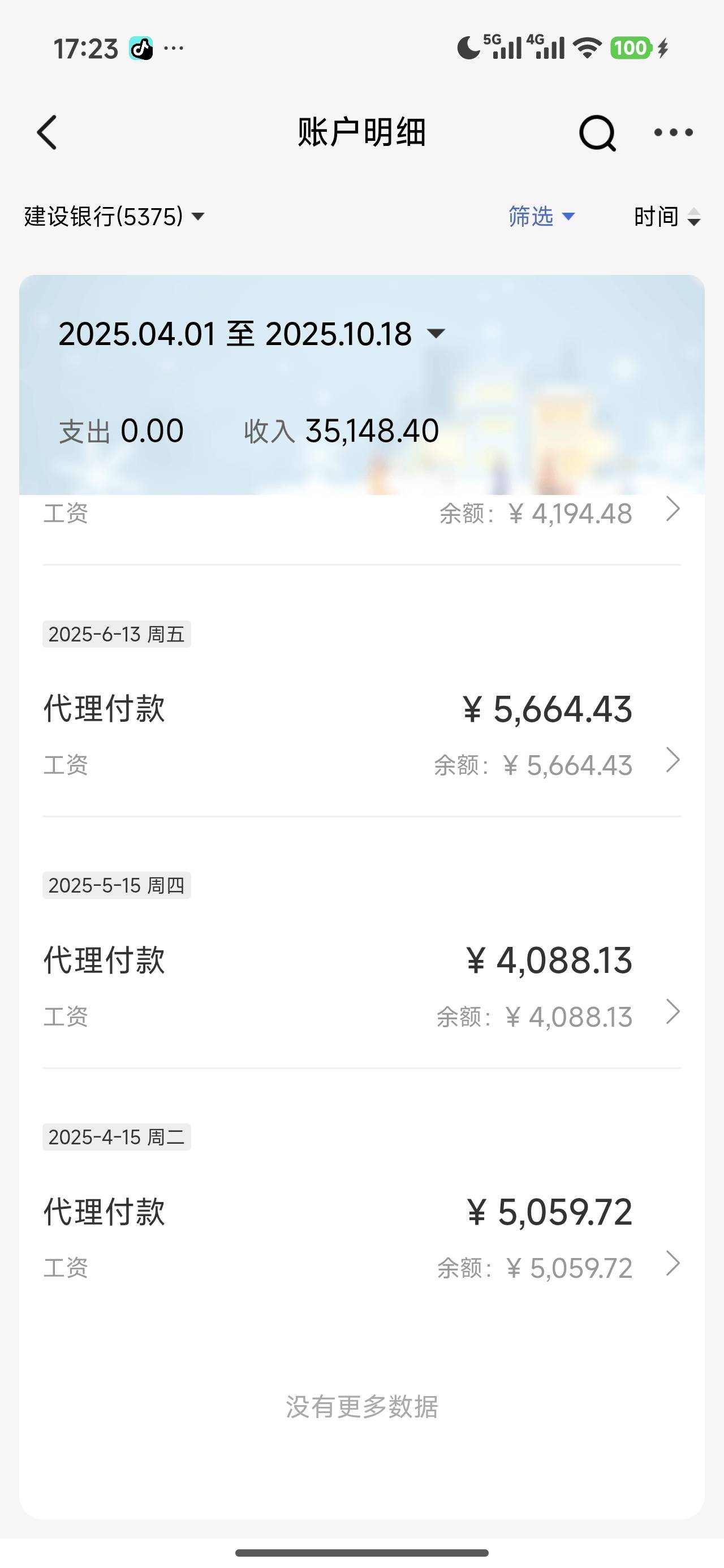724x1568 pixels.
Task: Select the ¥5,059.72 代理付款 record
Action: [361, 1238]
